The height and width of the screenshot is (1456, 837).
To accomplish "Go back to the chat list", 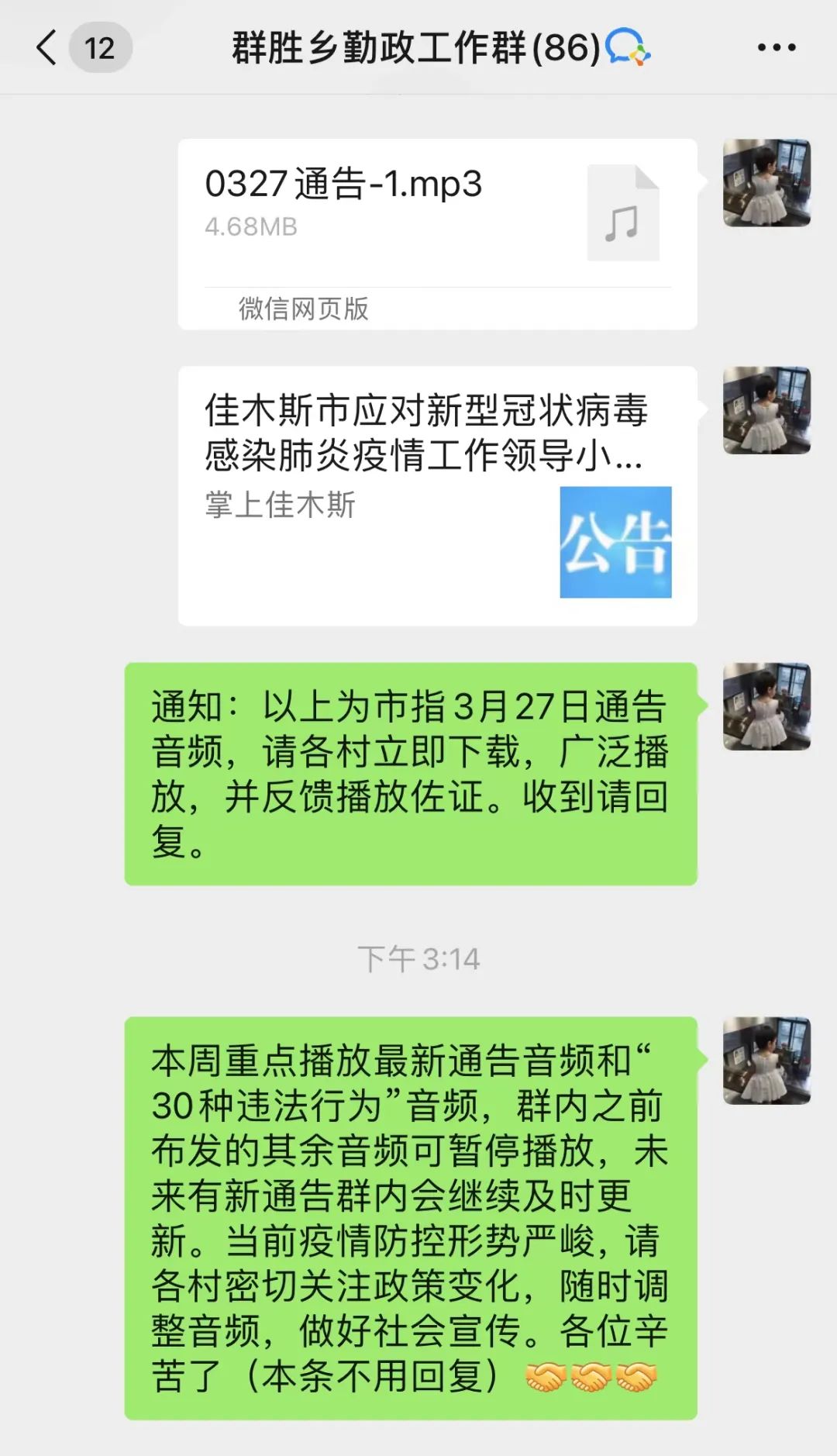I will click(48, 48).
